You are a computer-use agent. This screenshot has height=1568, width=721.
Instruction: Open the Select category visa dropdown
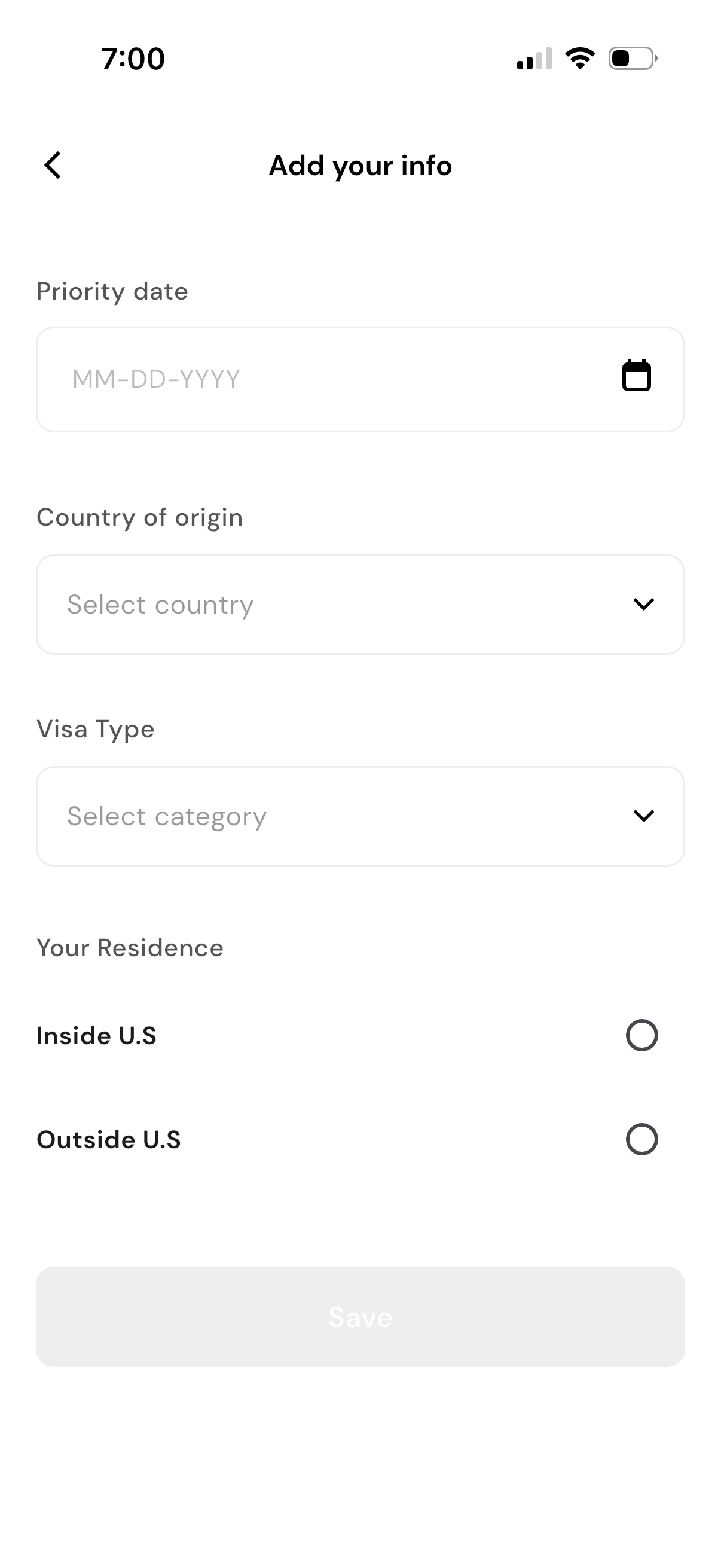pos(361,816)
